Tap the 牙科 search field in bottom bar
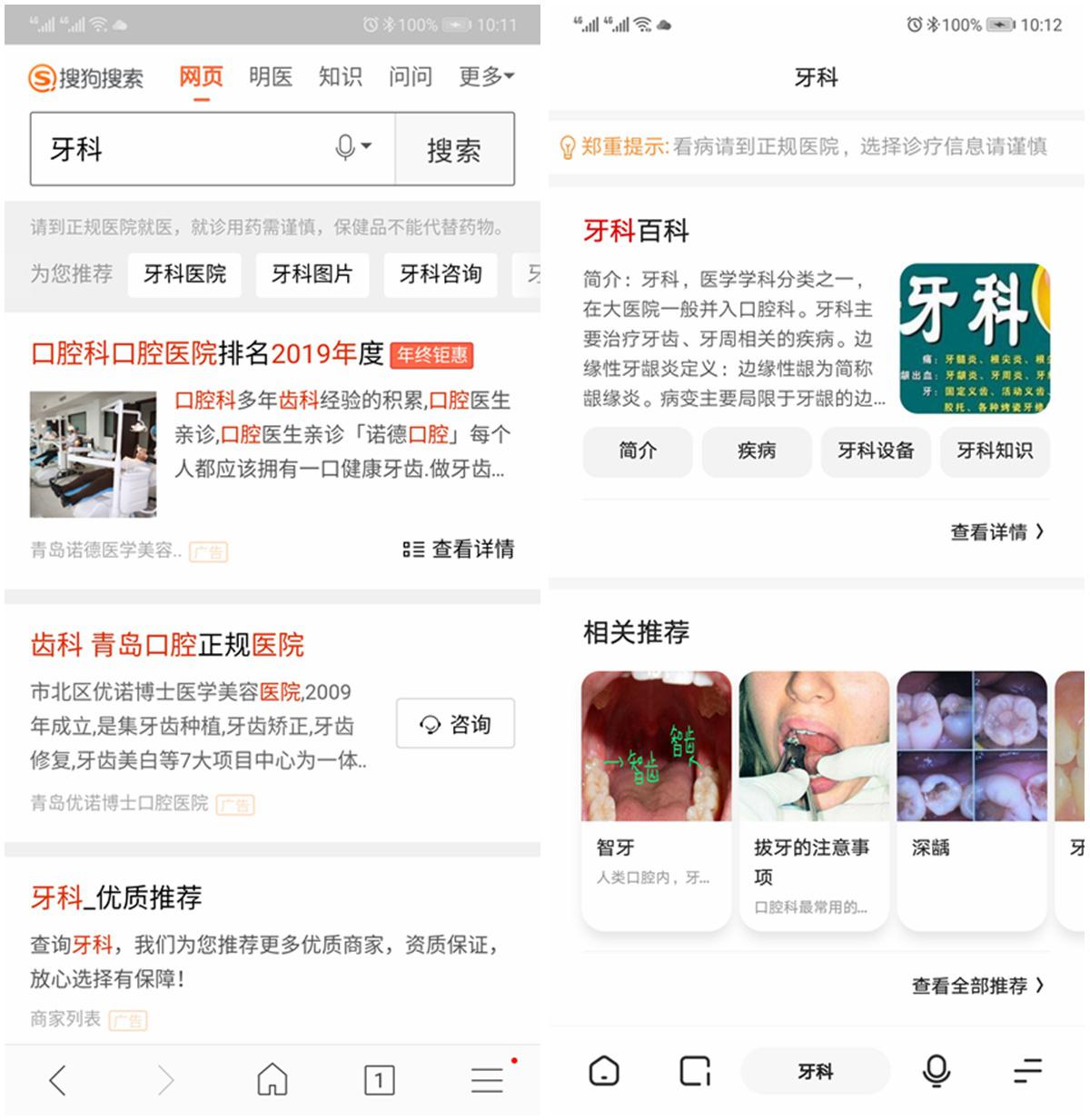This screenshot has height=1120, width=1090. (814, 1071)
